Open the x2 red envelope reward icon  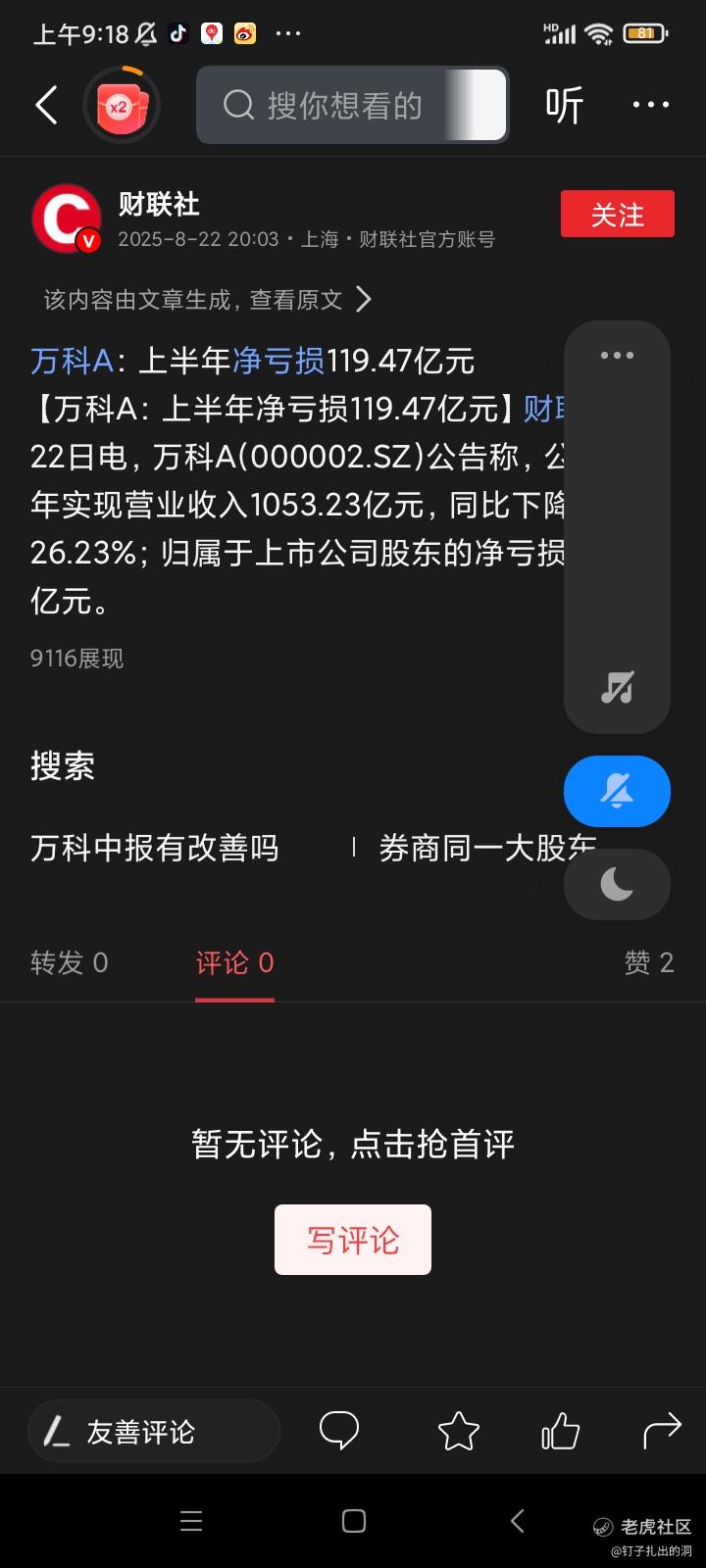[x=120, y=105]
